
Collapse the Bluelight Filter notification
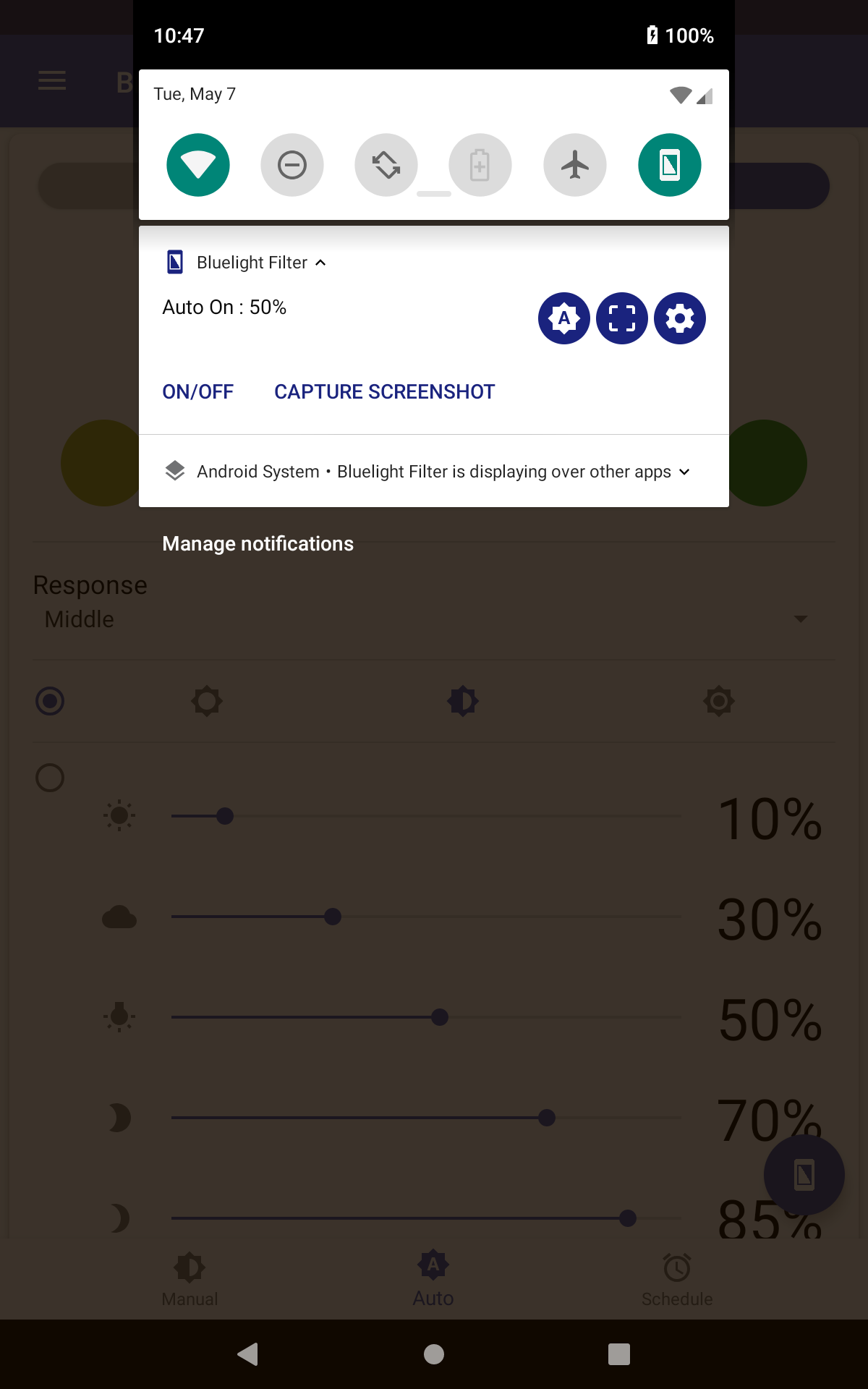pos(320,263)
